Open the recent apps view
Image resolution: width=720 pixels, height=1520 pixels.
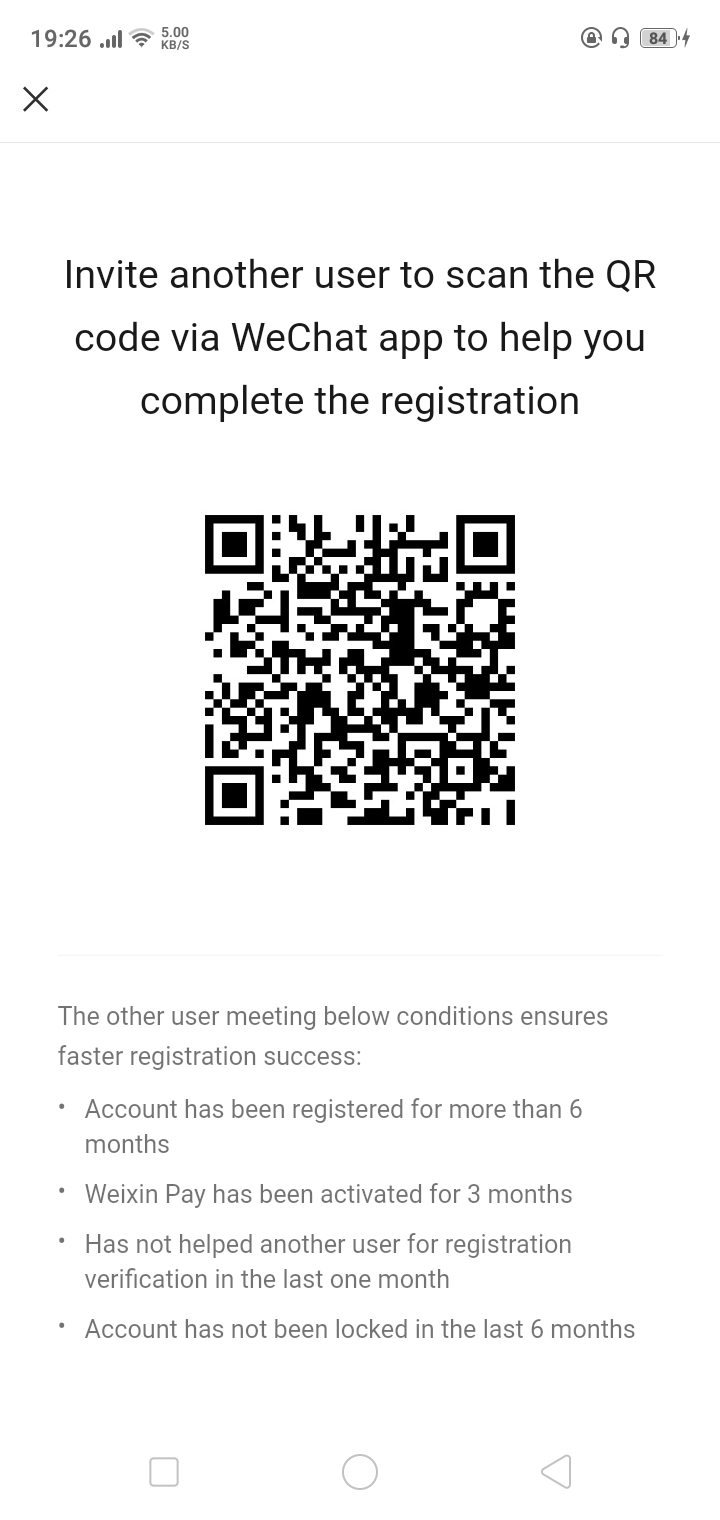pos(164,1471)
